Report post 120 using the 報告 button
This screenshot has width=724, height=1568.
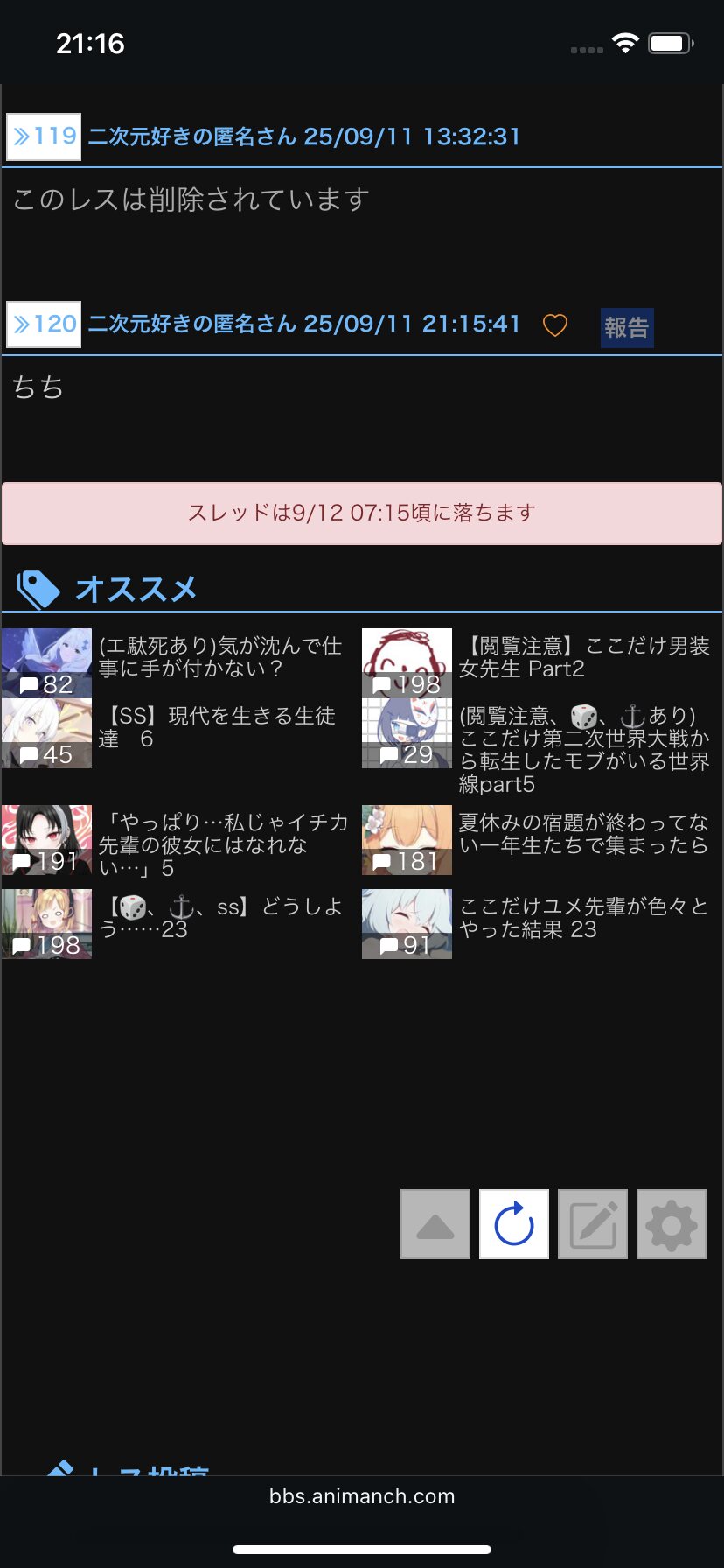(627, 328)
